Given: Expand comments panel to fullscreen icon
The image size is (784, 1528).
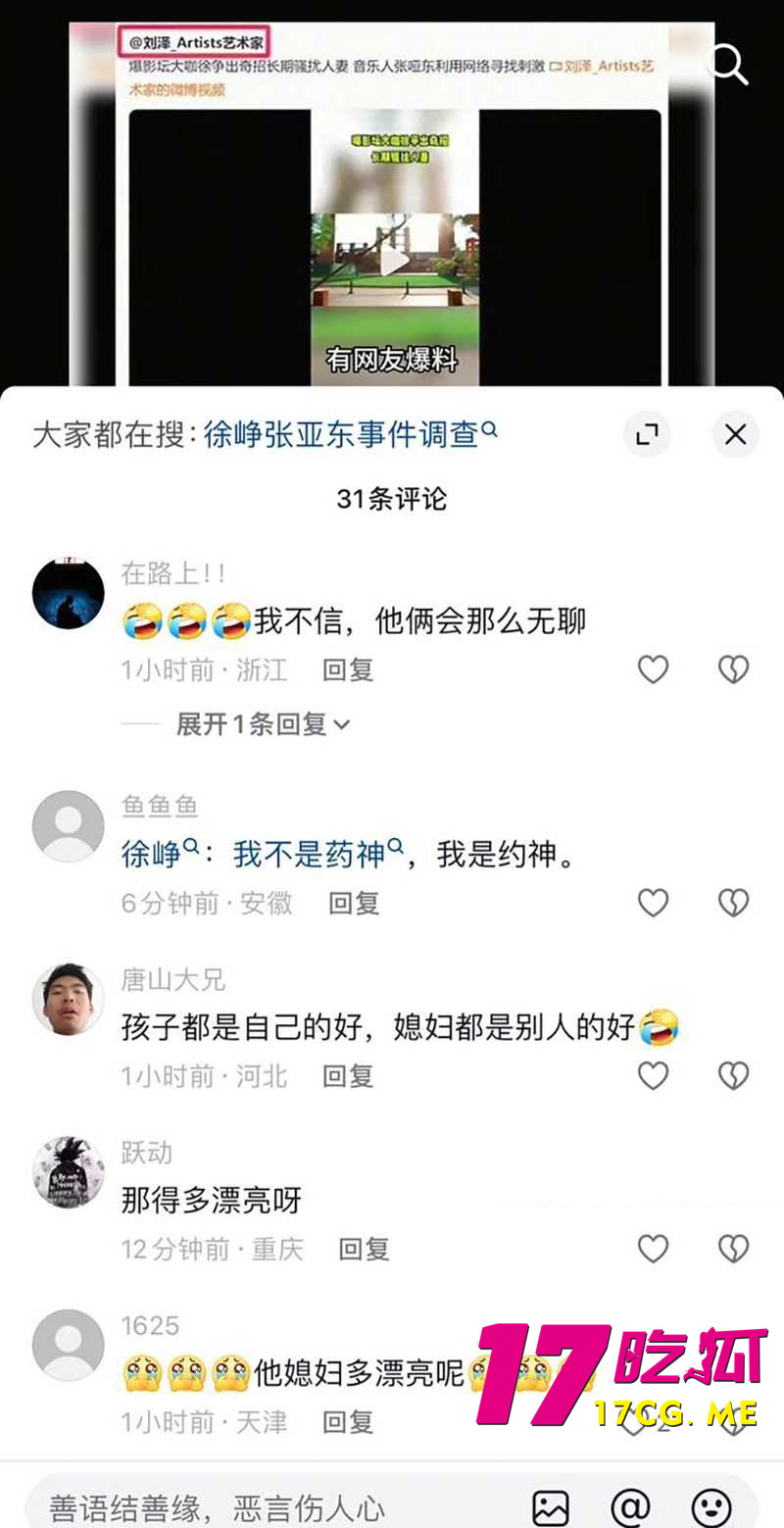Looking at the screenshot, I should [x=647, y=434].
